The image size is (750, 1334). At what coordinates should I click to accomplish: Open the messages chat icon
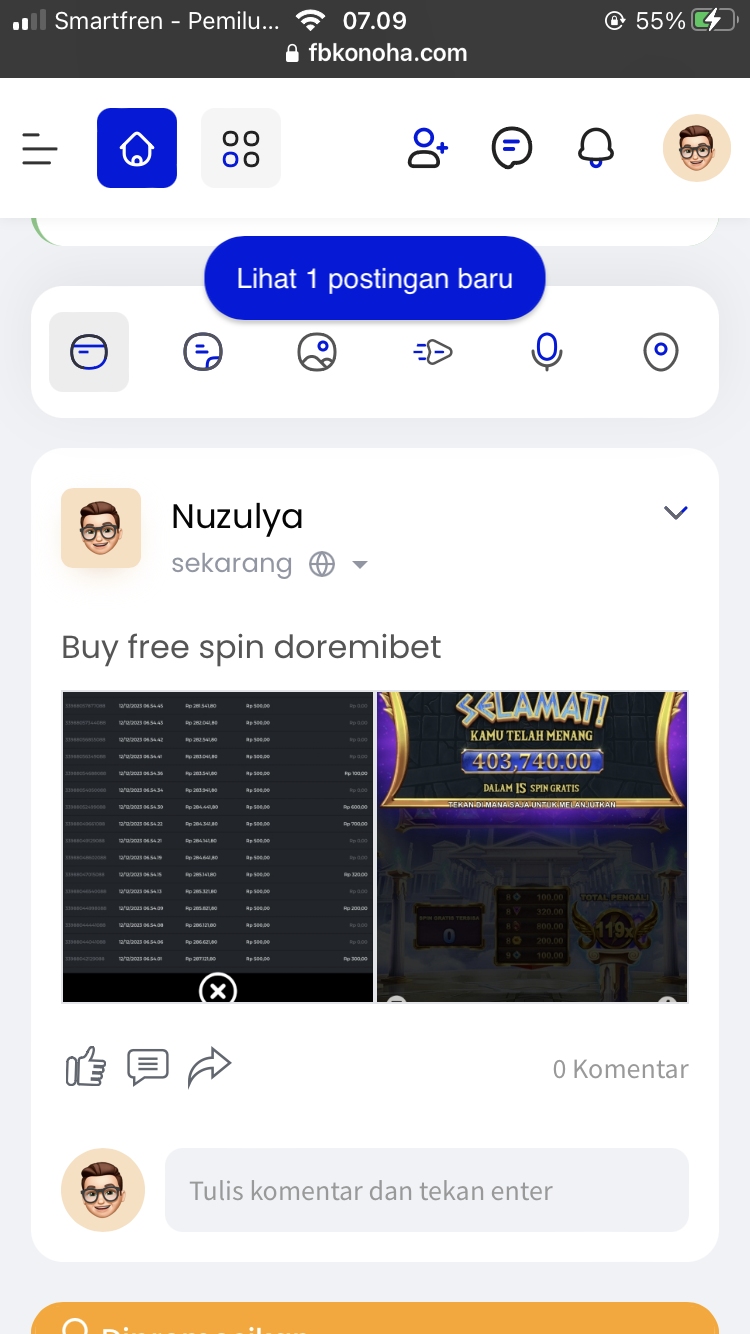511,148
